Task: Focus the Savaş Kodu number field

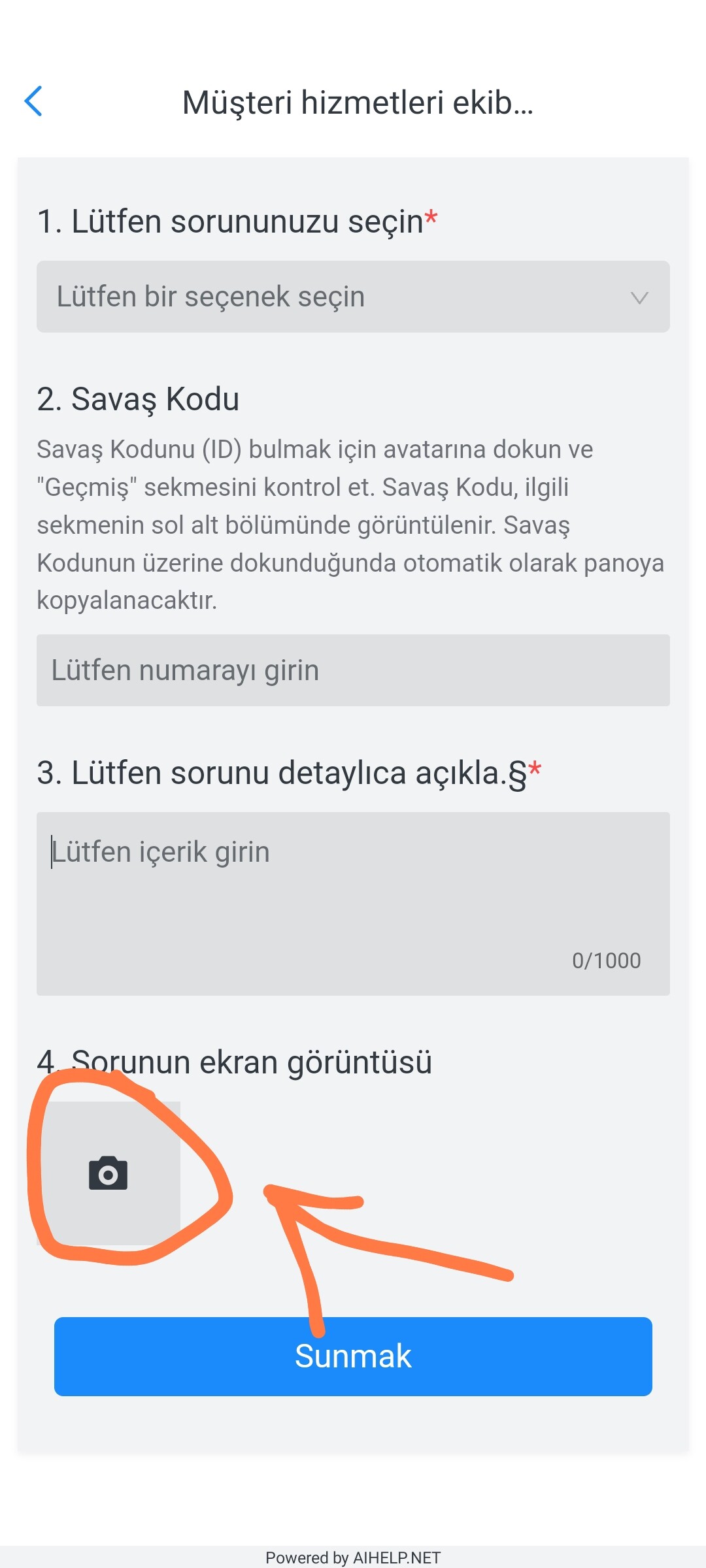Action: pyautogui.click(x=353, y=670)
